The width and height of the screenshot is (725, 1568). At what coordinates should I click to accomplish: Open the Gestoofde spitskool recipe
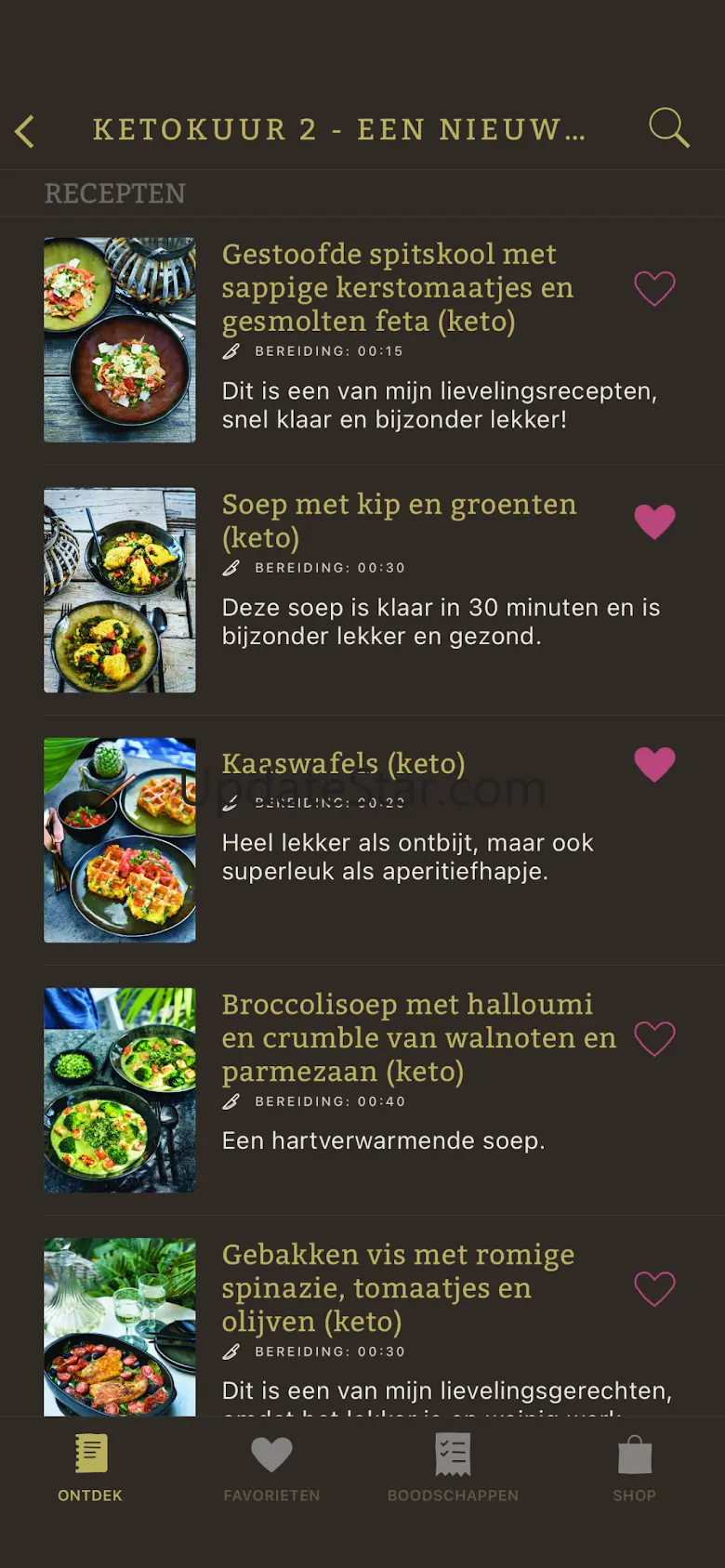(x=397, y=287)
